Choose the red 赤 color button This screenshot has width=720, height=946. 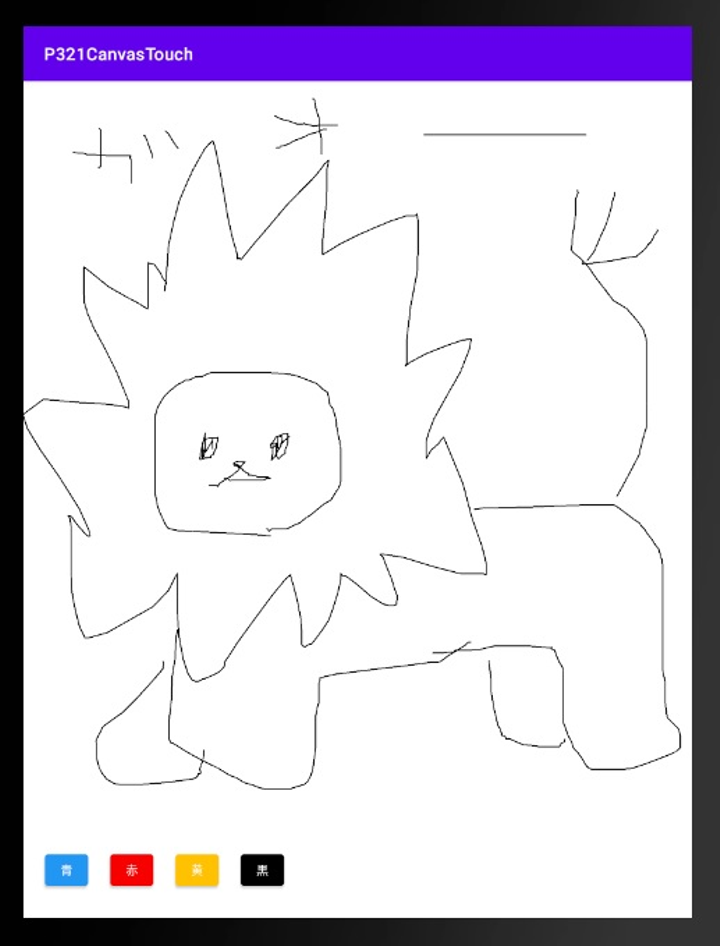[131, 870]
